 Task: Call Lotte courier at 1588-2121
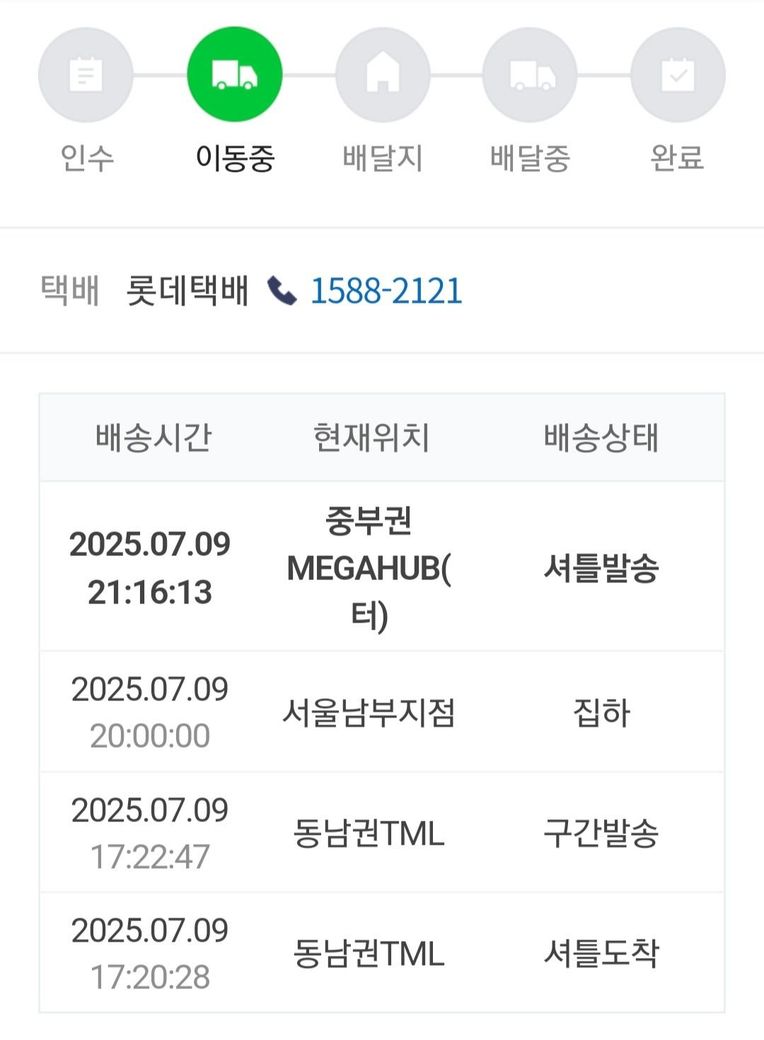click(x=385, y=291)
